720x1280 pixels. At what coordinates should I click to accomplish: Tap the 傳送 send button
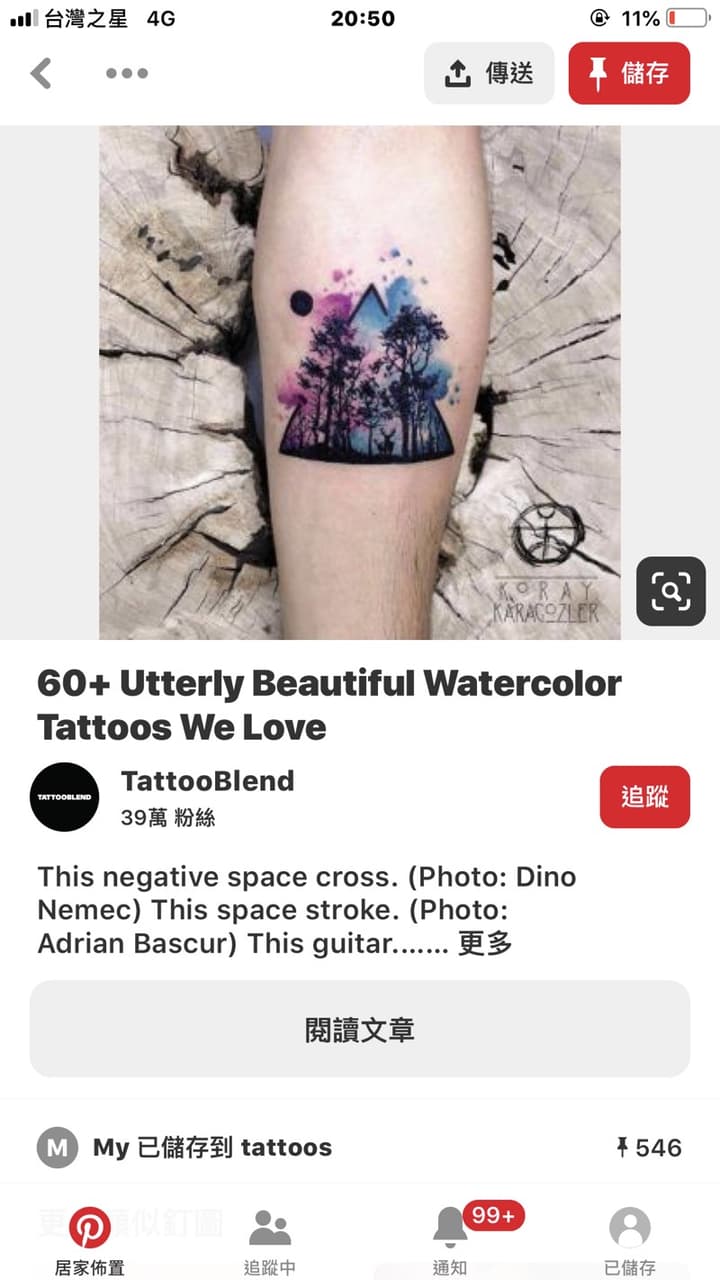(489, 73)
